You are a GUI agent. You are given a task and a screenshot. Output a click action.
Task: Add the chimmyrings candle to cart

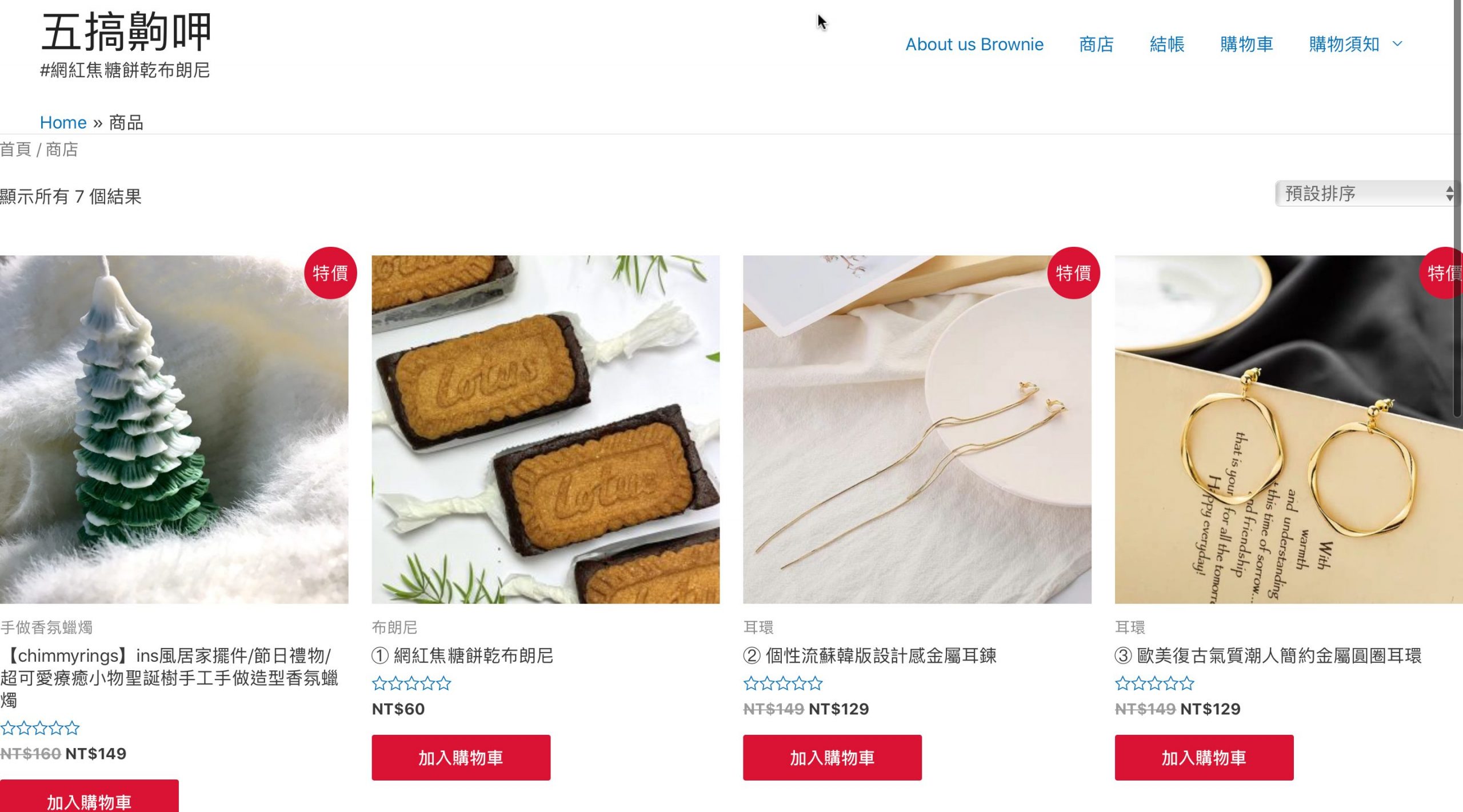[89, 800]
